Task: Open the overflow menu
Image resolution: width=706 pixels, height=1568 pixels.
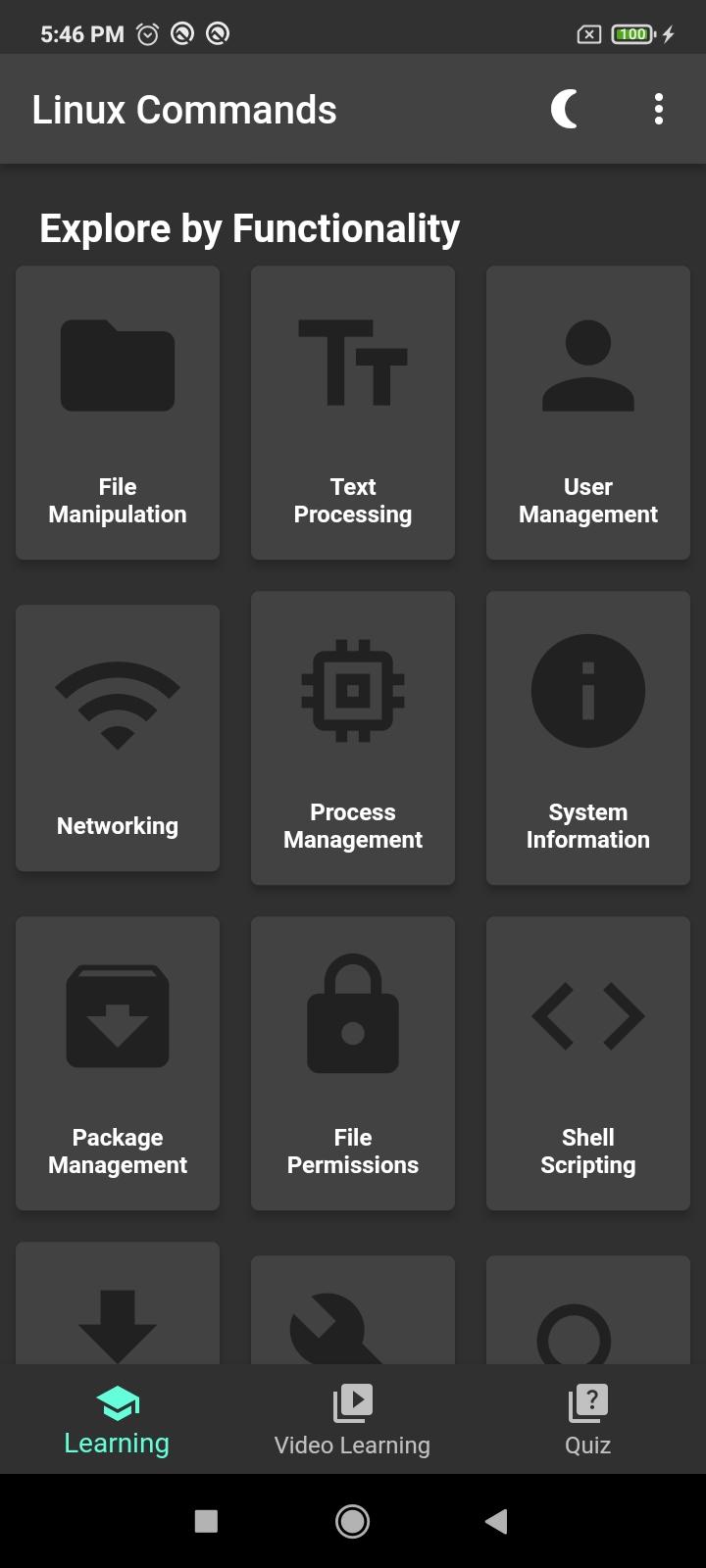Action: [x=659, y=109]
